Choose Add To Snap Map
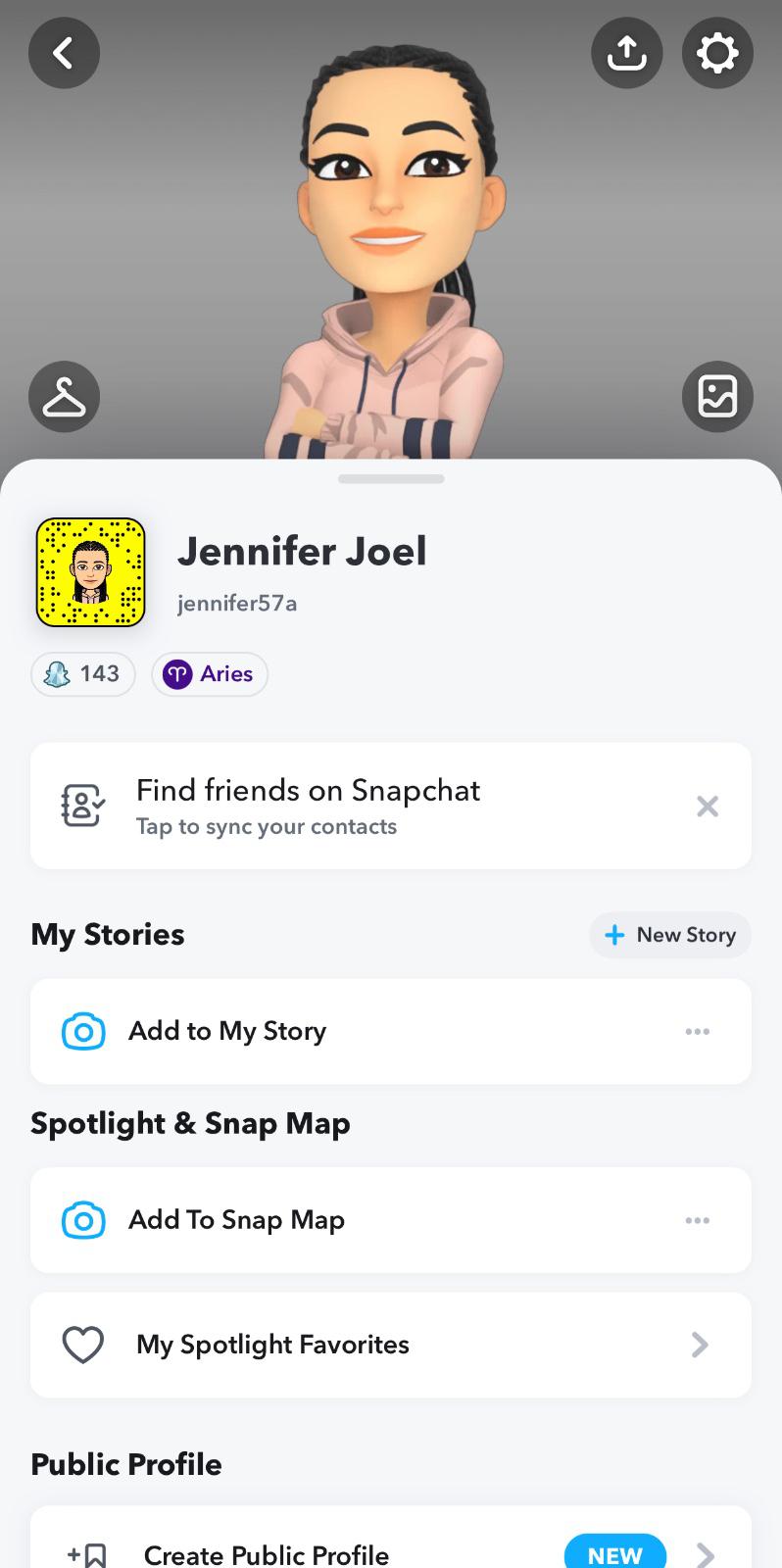The image size is (782, 1568). [236, 1220]
